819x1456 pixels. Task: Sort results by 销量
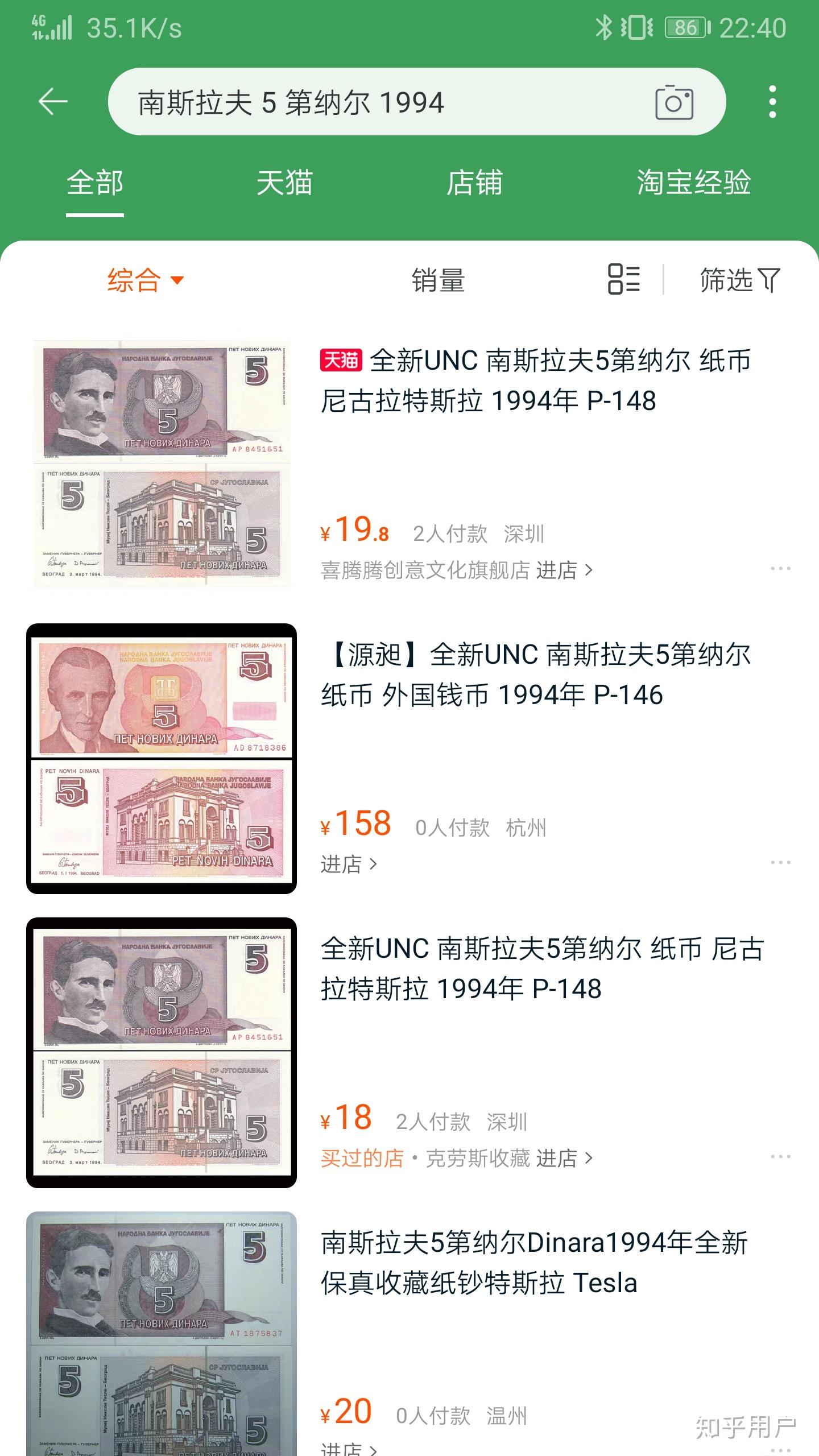click(x=438, y=280)
